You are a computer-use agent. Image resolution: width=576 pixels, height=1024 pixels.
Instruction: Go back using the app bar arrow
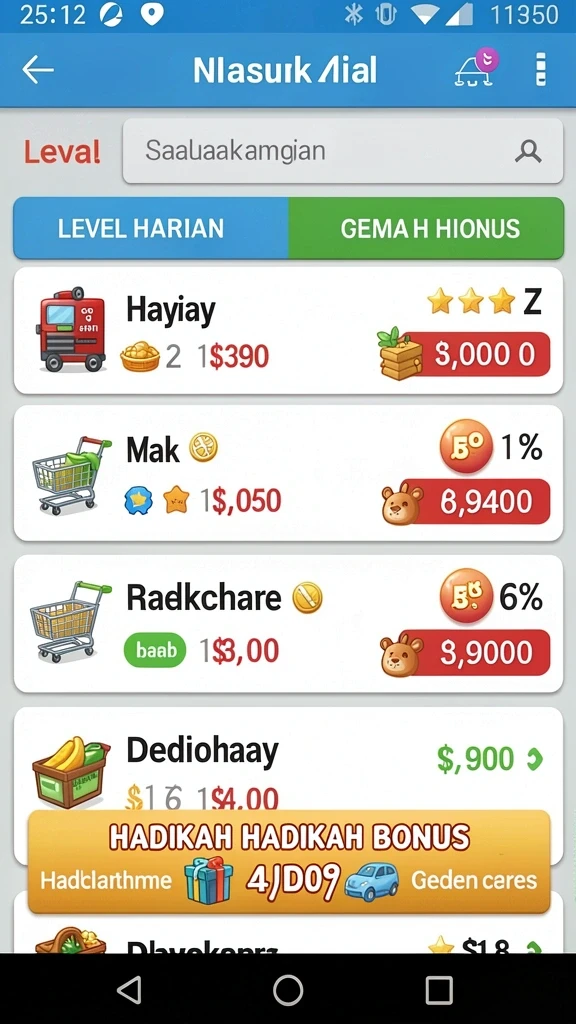[x=38, y=70]
